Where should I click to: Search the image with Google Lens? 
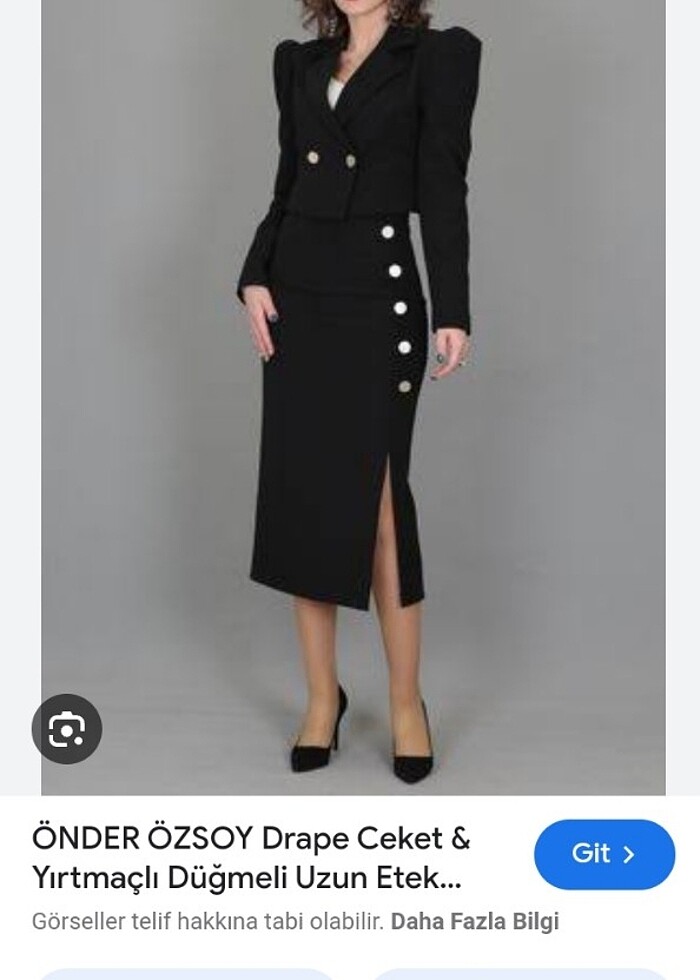coord(66,729)
